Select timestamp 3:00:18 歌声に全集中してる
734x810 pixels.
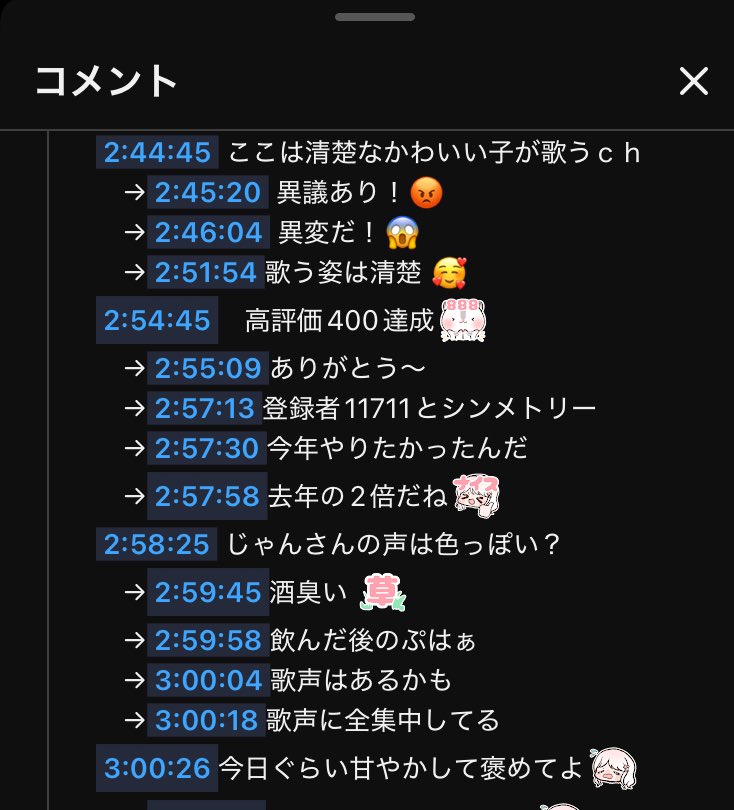[x=207, y=719]
